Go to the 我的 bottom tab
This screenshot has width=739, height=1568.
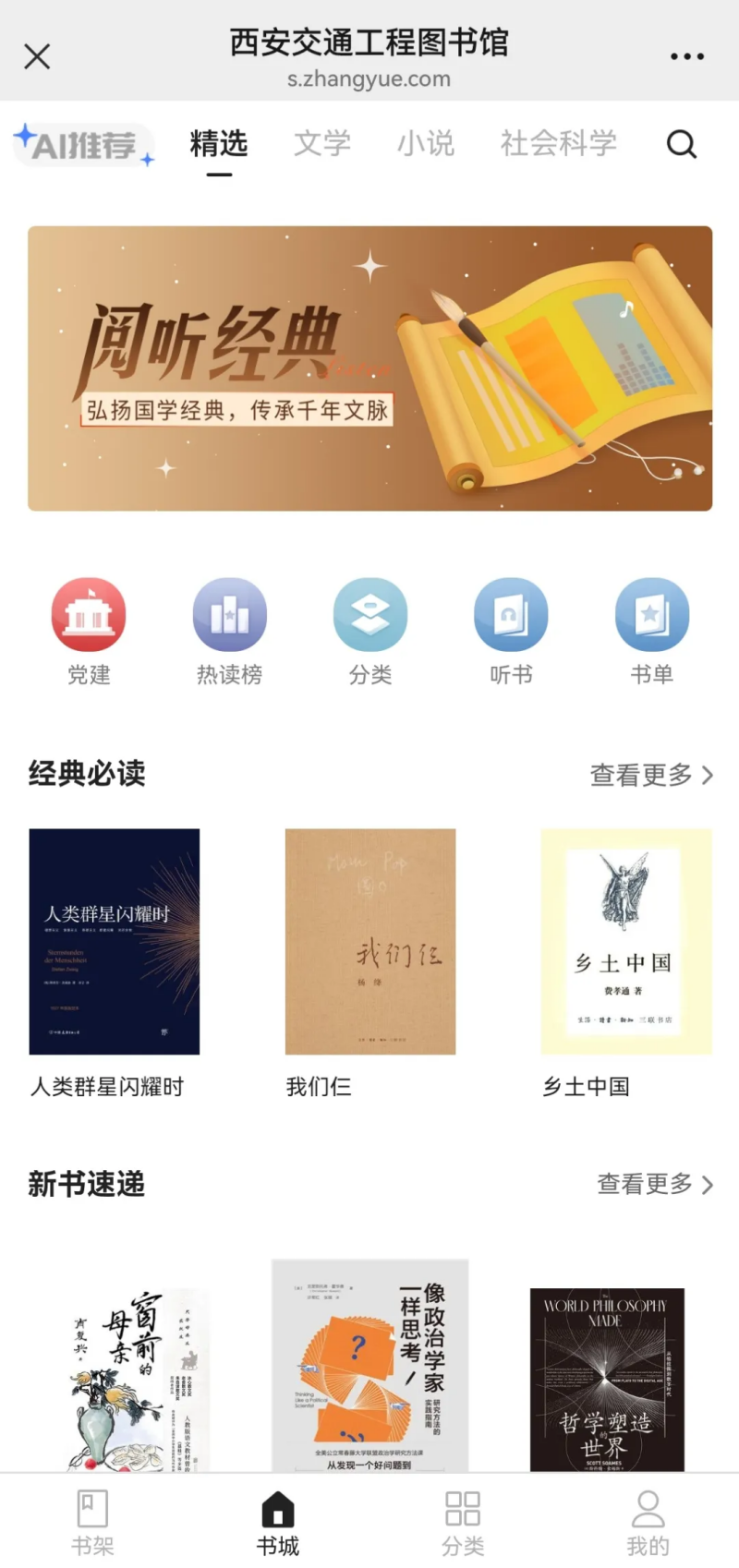pos(648,1522)
